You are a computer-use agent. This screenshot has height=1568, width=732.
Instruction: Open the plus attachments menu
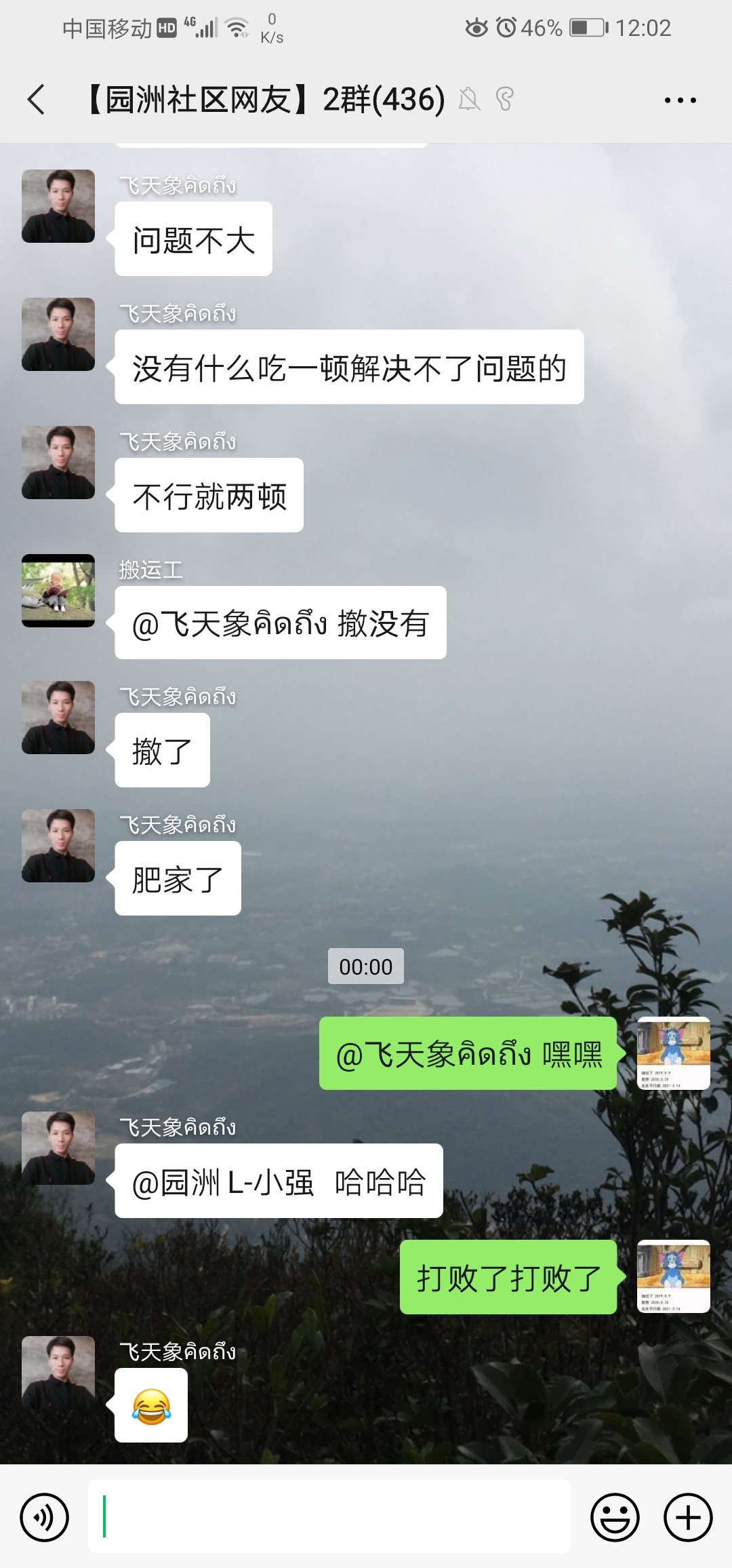click(688, 1517)
